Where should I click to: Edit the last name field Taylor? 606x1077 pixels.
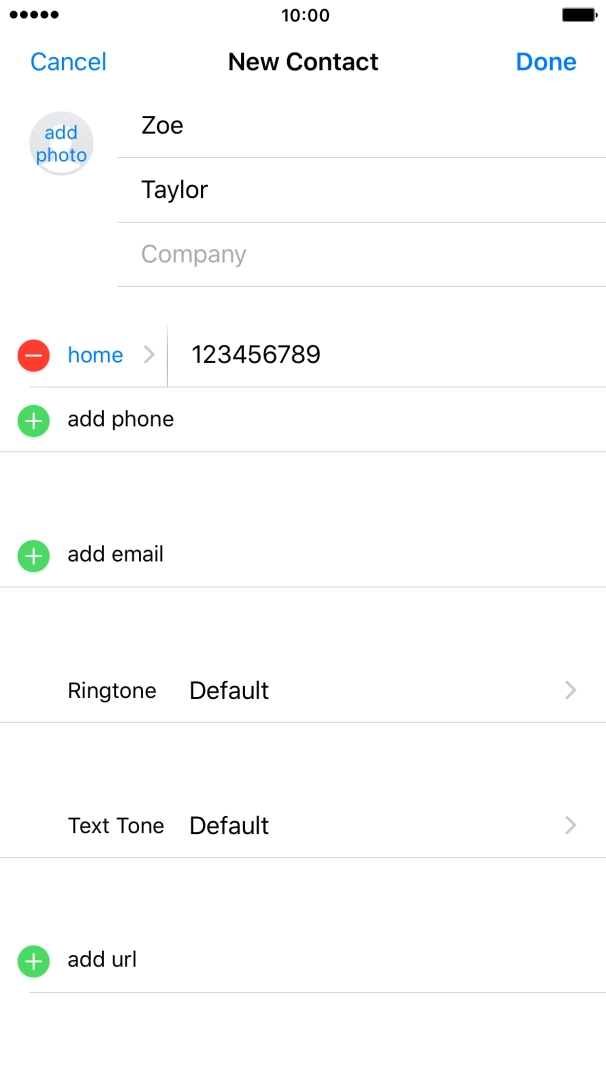(x=360, y=190)
